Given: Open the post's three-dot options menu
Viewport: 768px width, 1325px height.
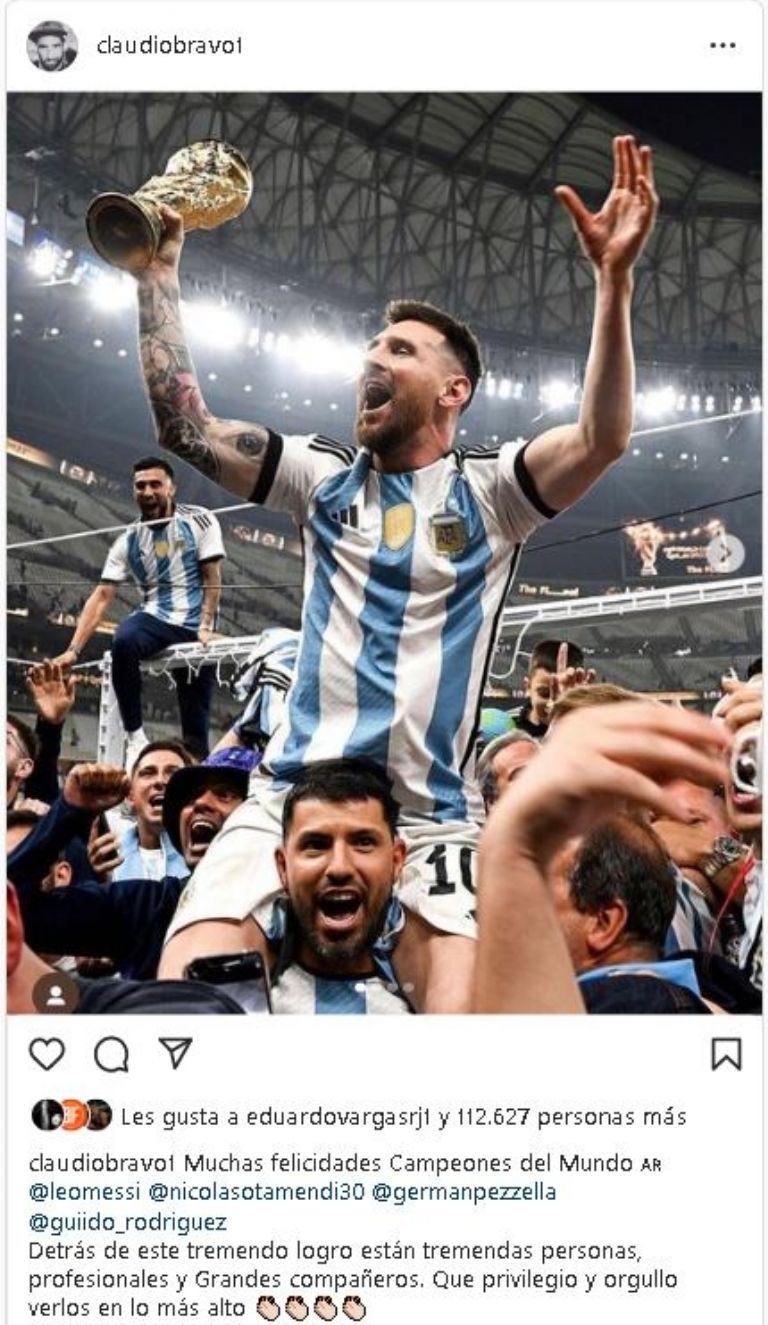Looking at the screenshot, I should pos(722,46).
